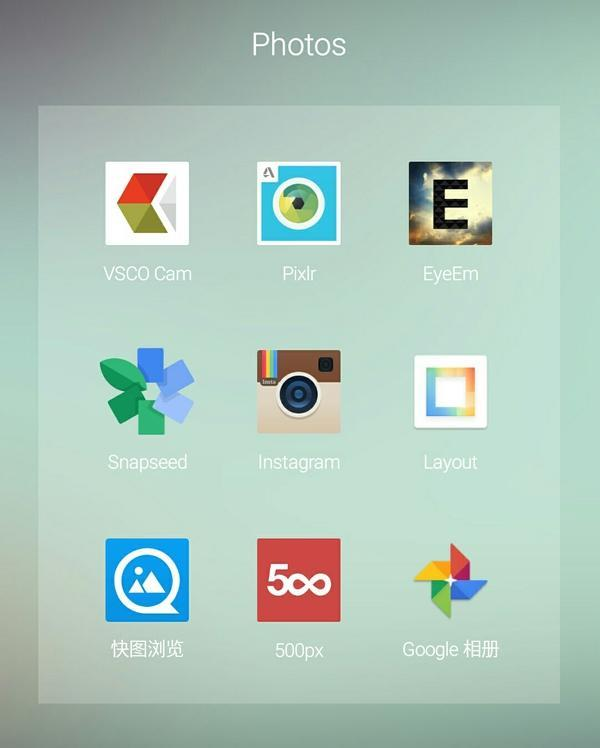
Task: Open the EyeEm app
Action: coord(450,204)
